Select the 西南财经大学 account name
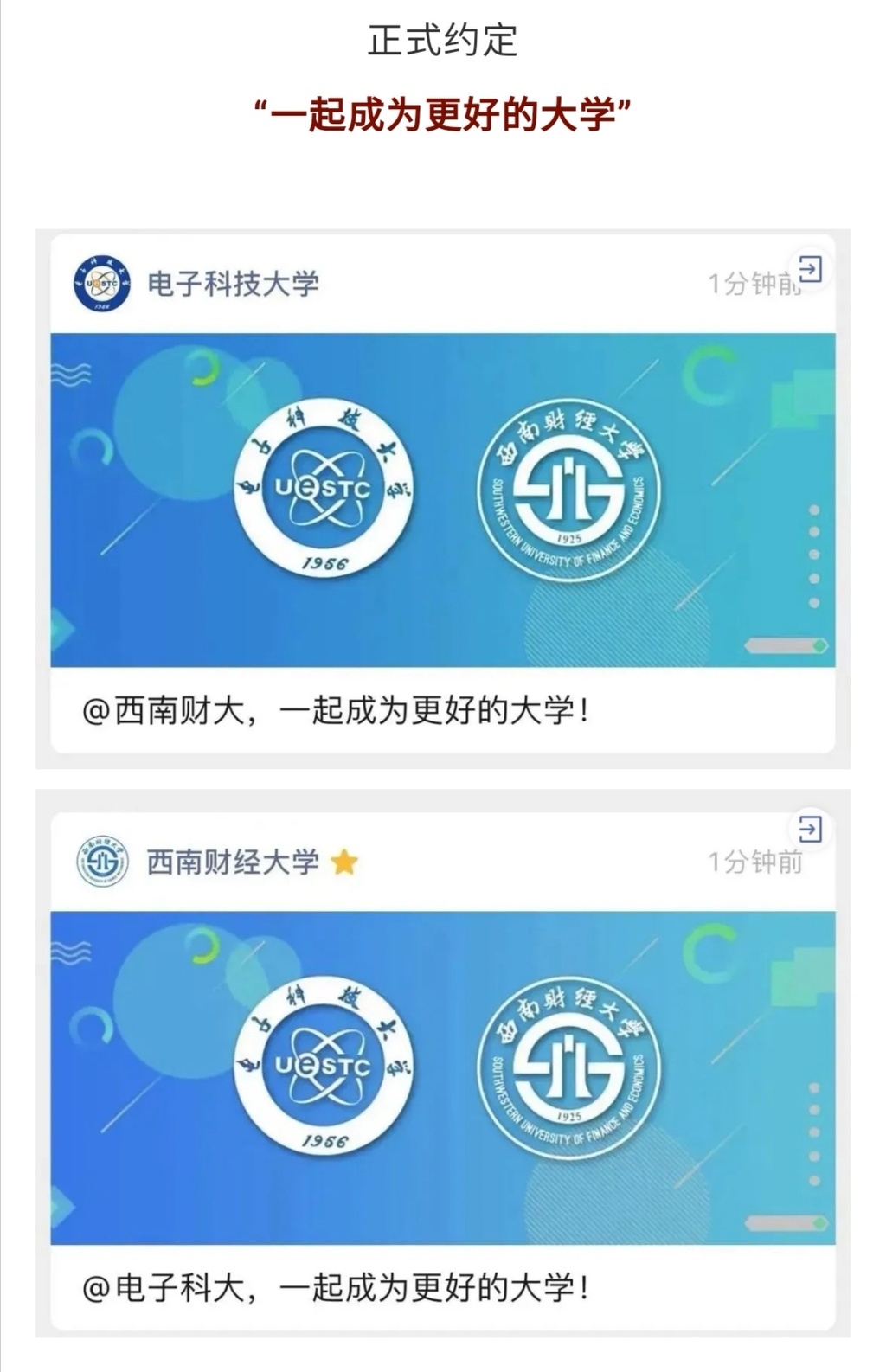 [237, 861]
